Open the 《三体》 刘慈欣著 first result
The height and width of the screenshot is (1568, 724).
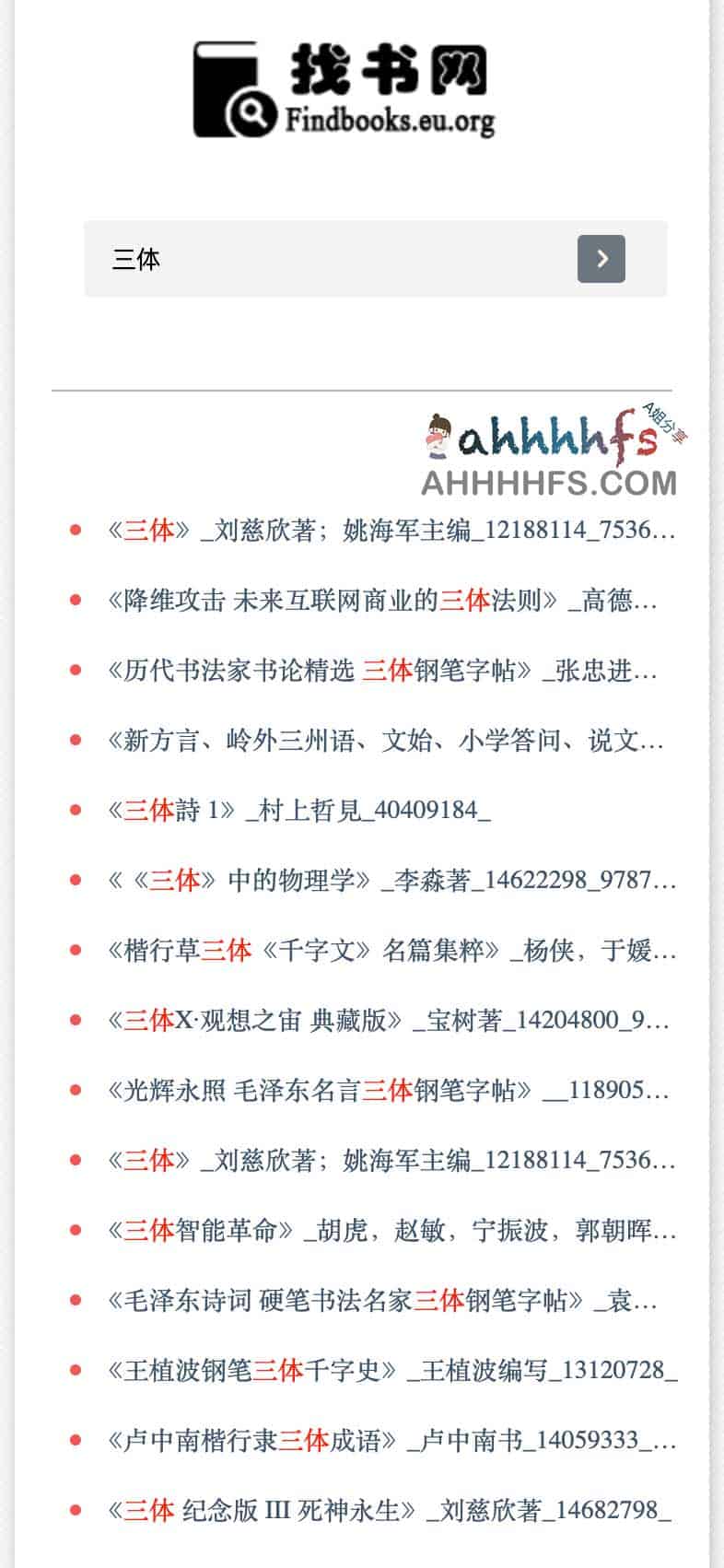pyautogui.click(x=387, y=532)
